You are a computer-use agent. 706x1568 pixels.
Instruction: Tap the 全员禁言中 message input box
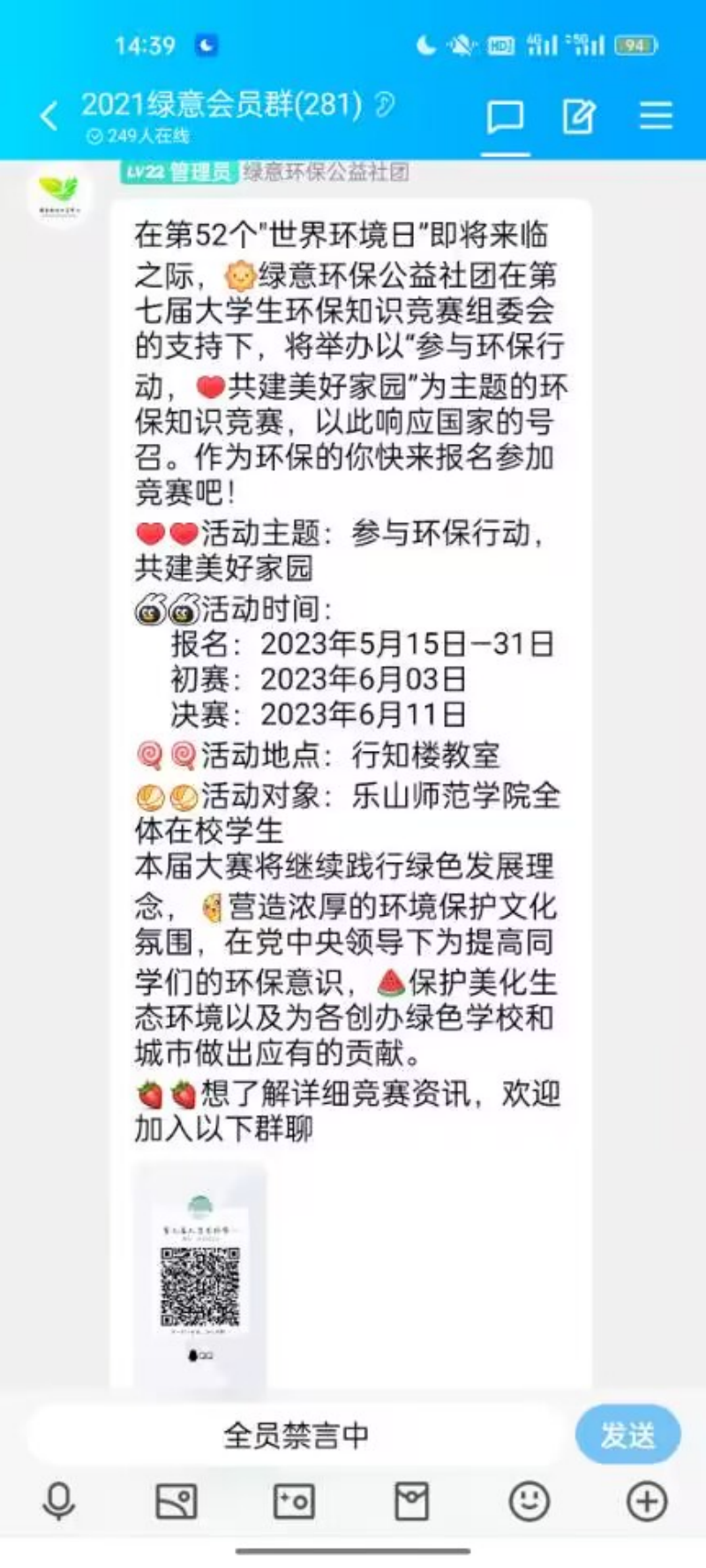296,1436
